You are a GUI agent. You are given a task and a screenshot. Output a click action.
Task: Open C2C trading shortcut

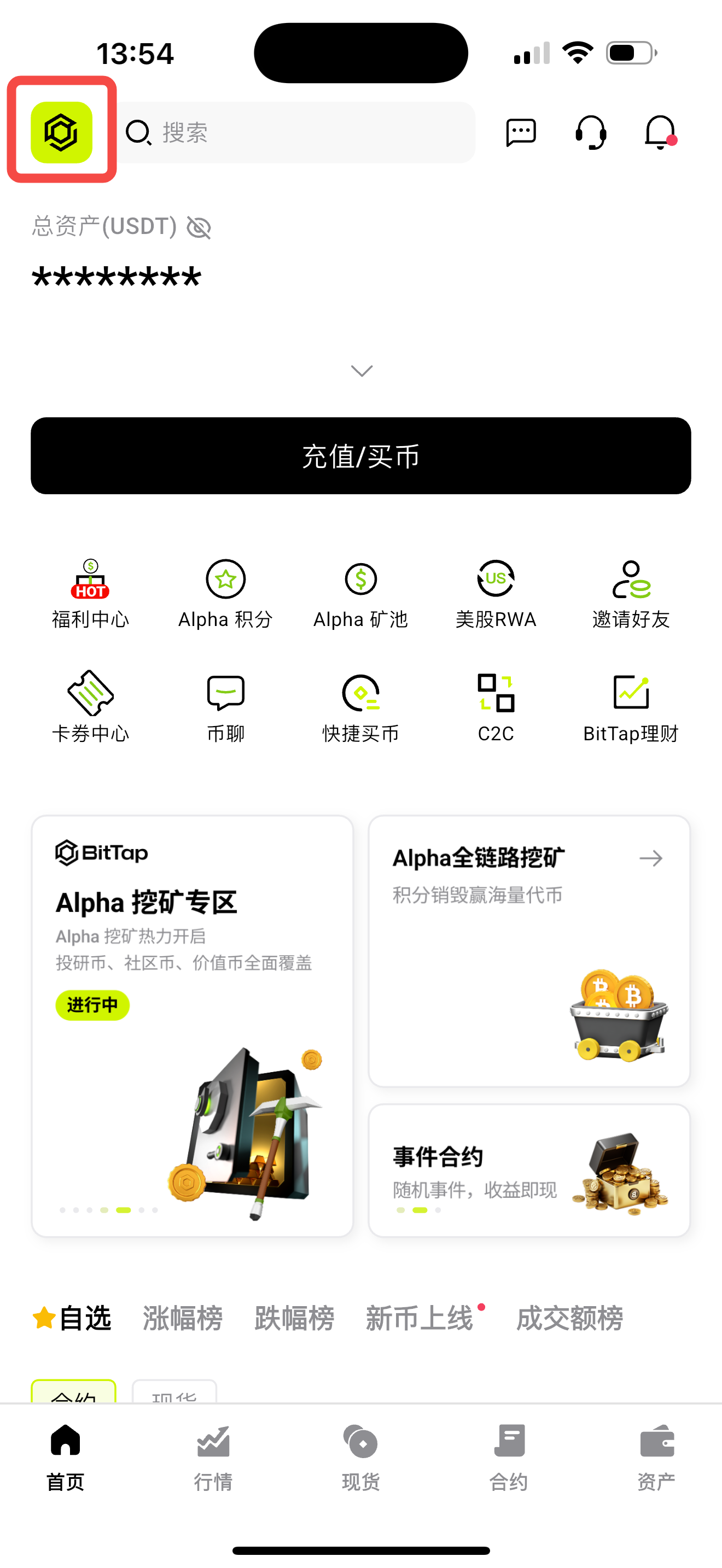[x=496, y=707]
